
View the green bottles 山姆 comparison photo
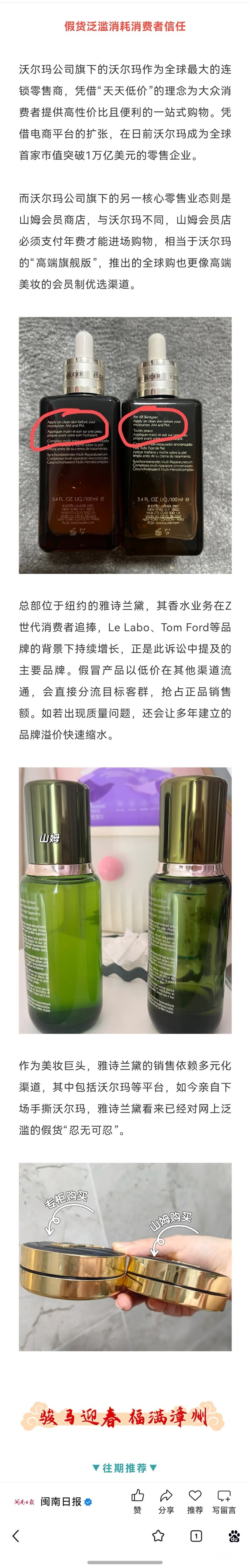[x=125, y=900]
